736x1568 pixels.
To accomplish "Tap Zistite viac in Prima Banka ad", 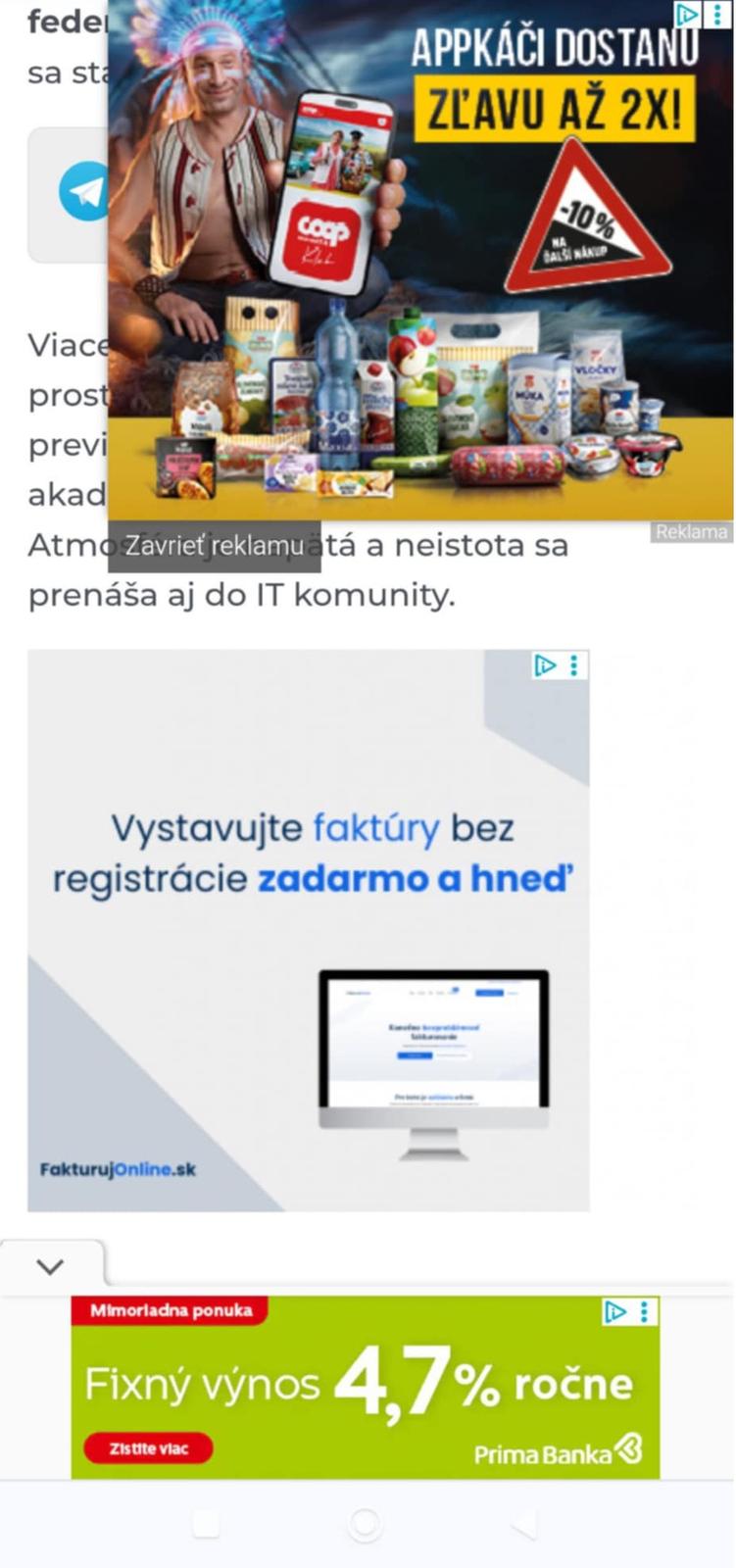I will (x=148, y=1448).
